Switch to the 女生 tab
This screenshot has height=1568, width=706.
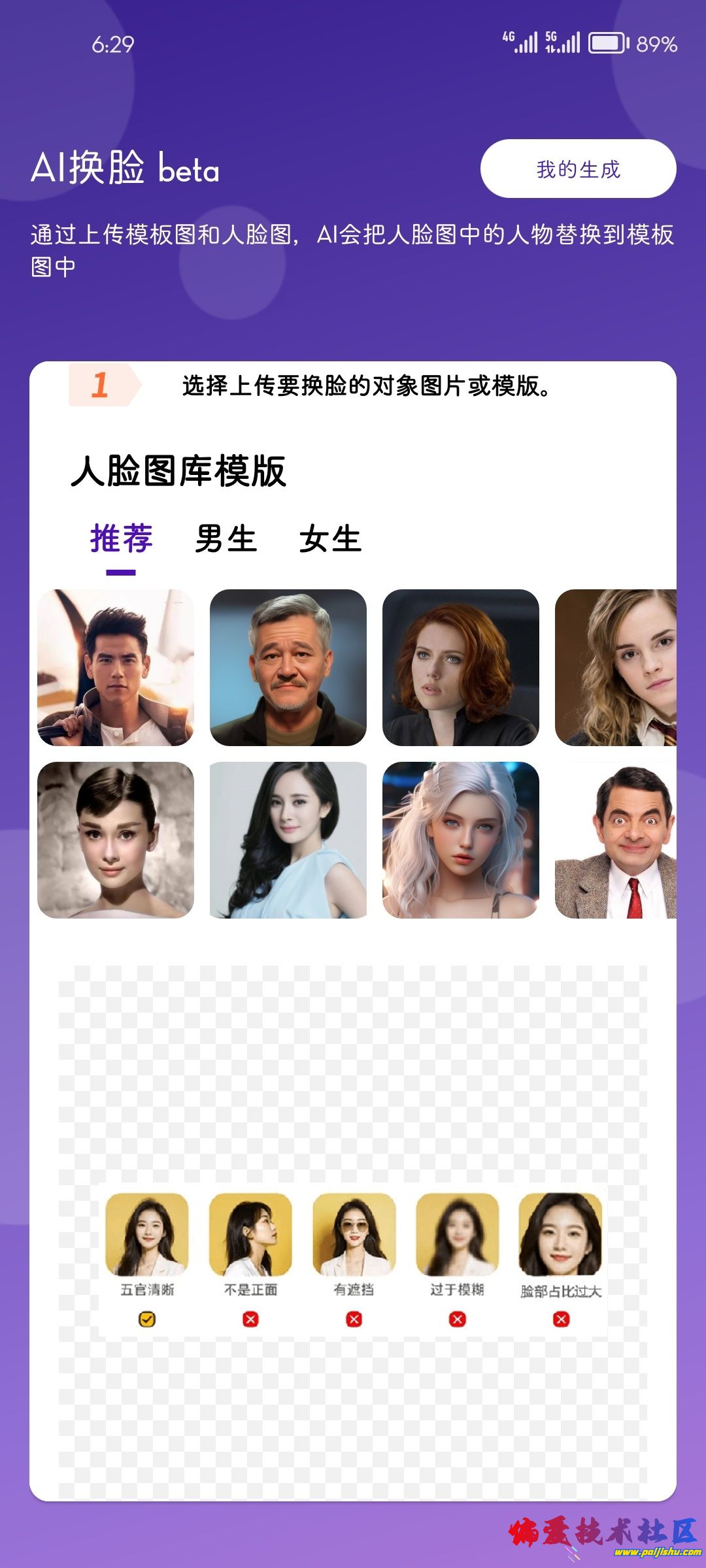330,540
